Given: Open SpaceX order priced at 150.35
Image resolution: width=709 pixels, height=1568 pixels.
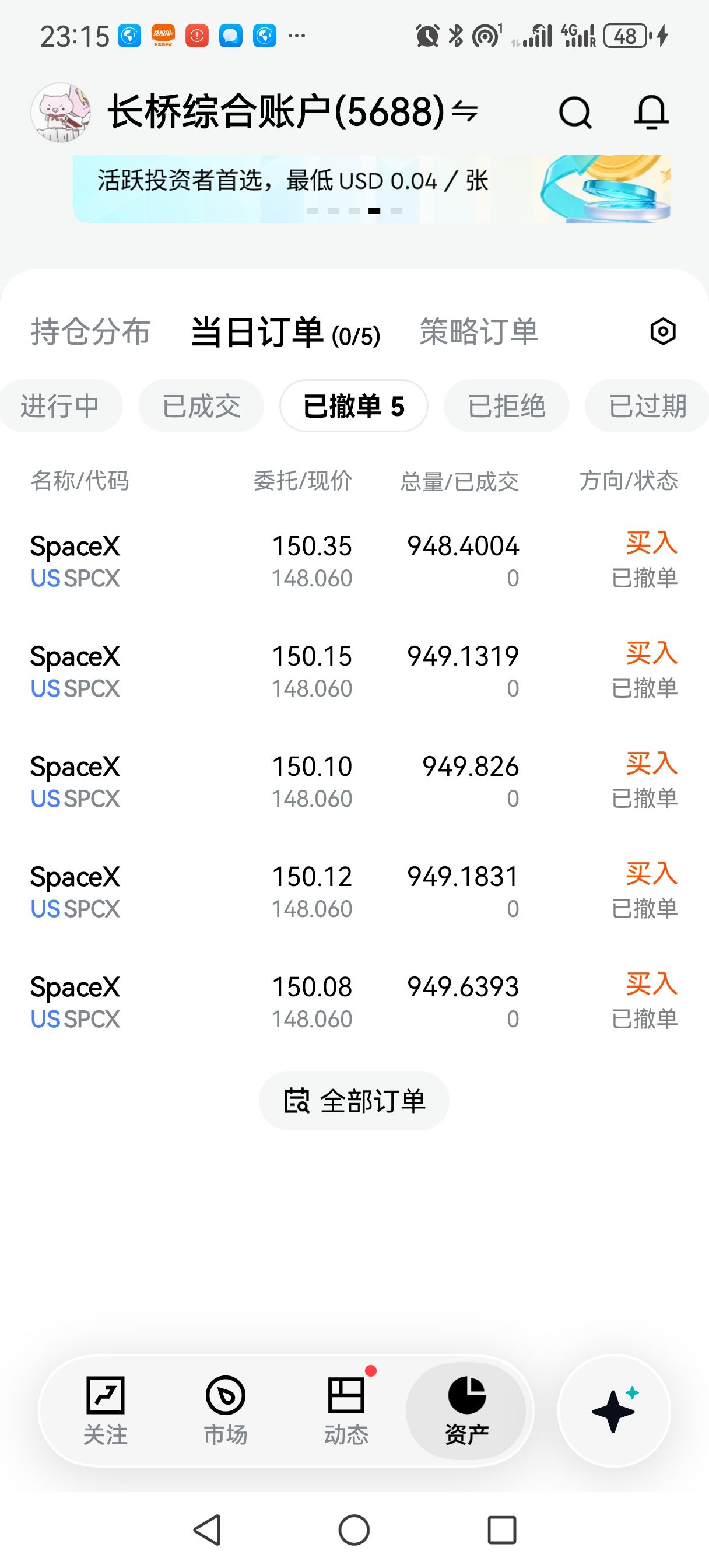Looking at the screenshot, I should tap(354, 561).
